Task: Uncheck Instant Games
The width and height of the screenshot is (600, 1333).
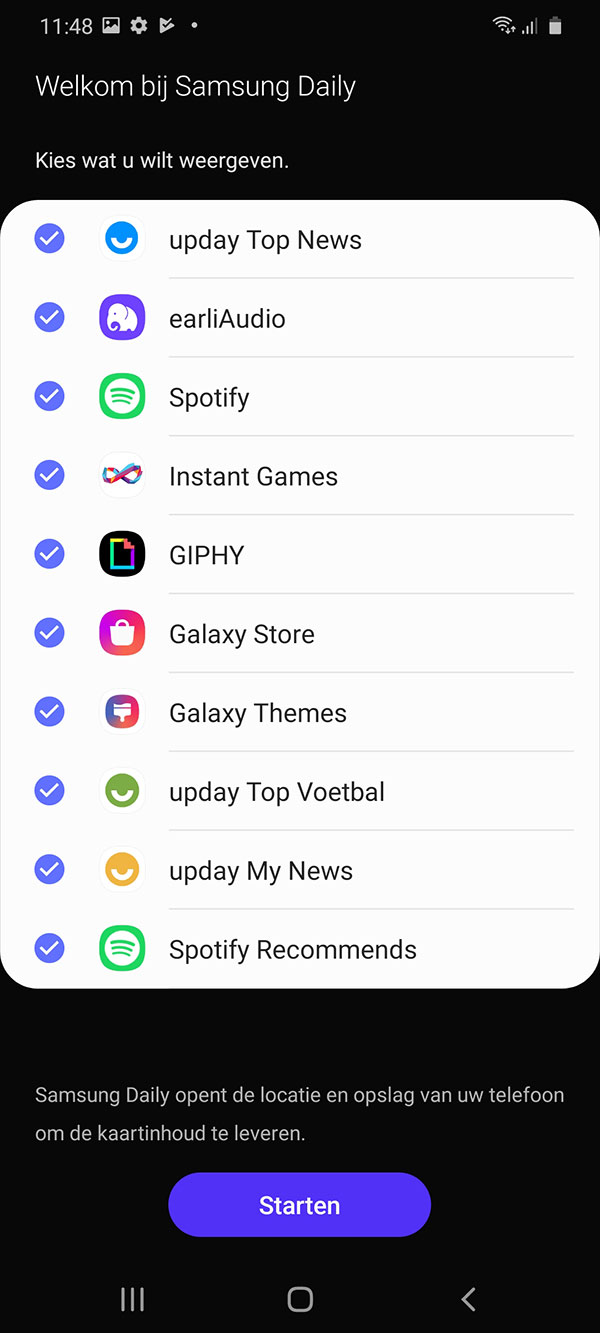Action: (49, 476)
